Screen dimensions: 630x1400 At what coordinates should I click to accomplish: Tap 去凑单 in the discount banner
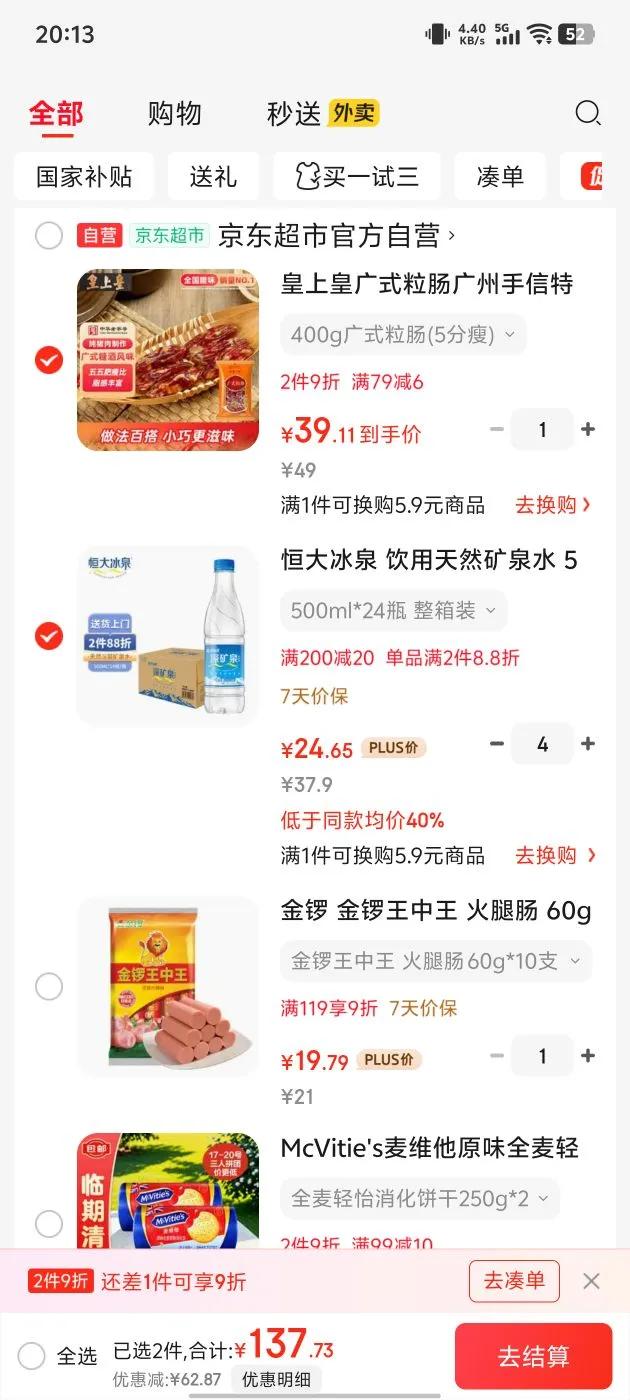tap(514, 1281)
